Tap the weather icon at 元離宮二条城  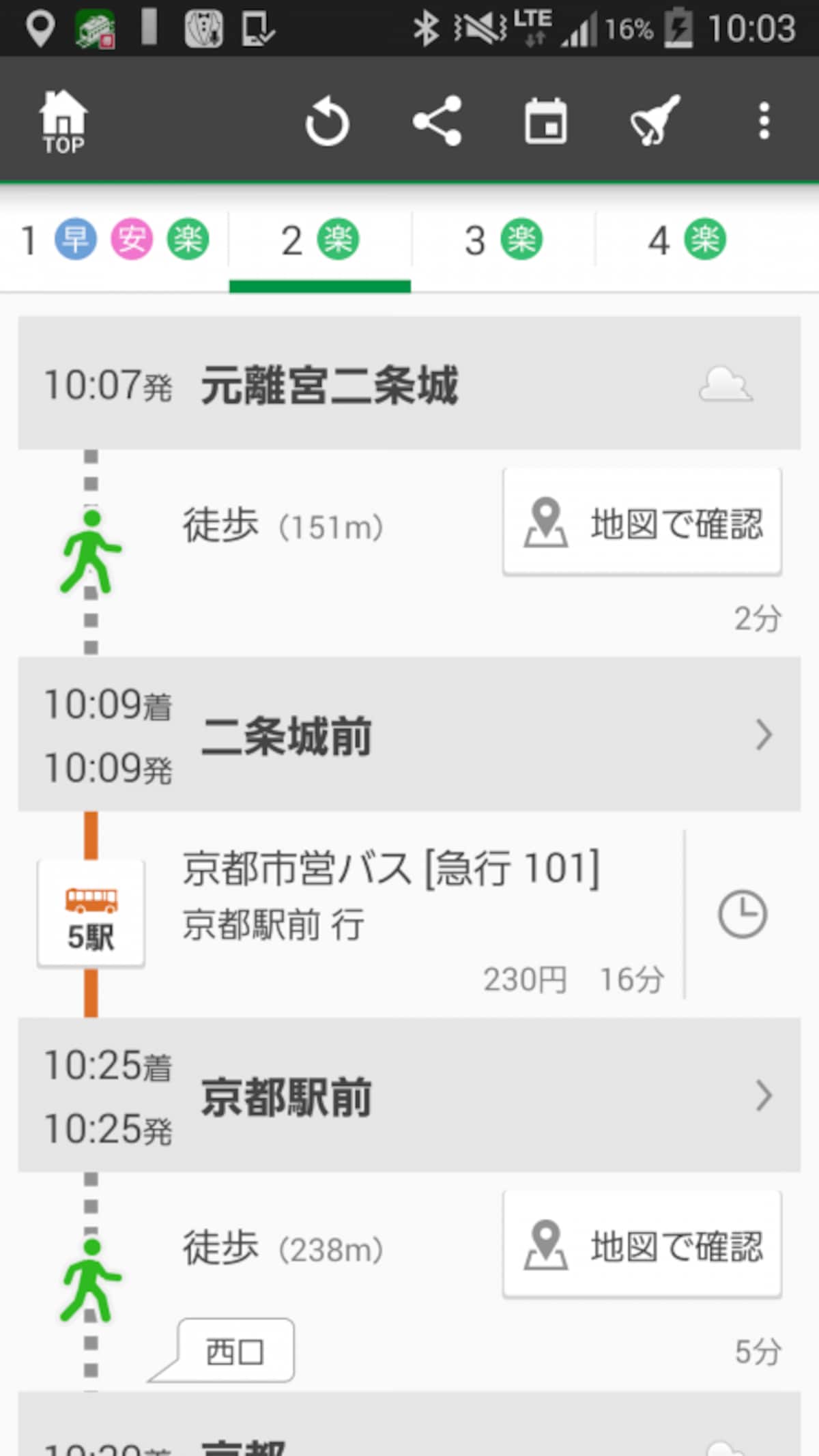click(725, 384)
